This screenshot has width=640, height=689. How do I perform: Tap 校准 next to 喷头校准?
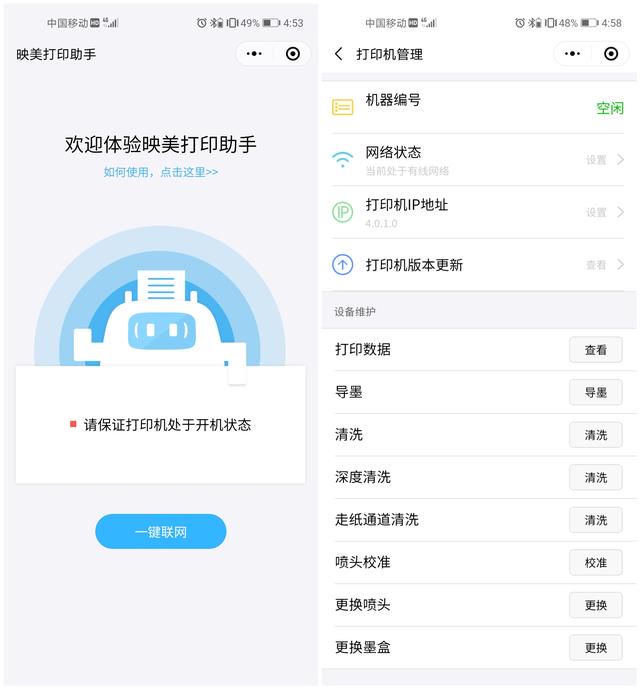click(595, 562)
